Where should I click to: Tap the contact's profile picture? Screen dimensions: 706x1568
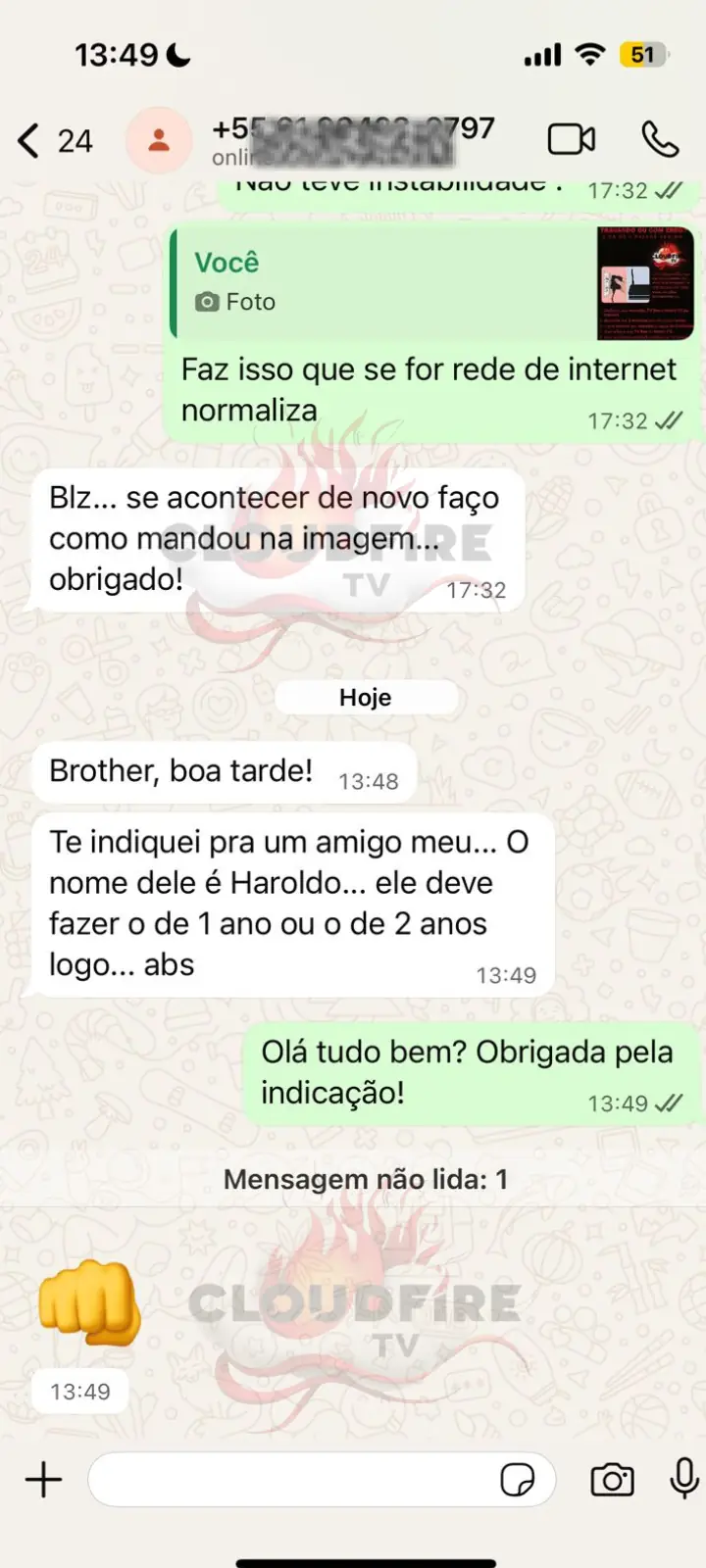click(x=158, y=139)
